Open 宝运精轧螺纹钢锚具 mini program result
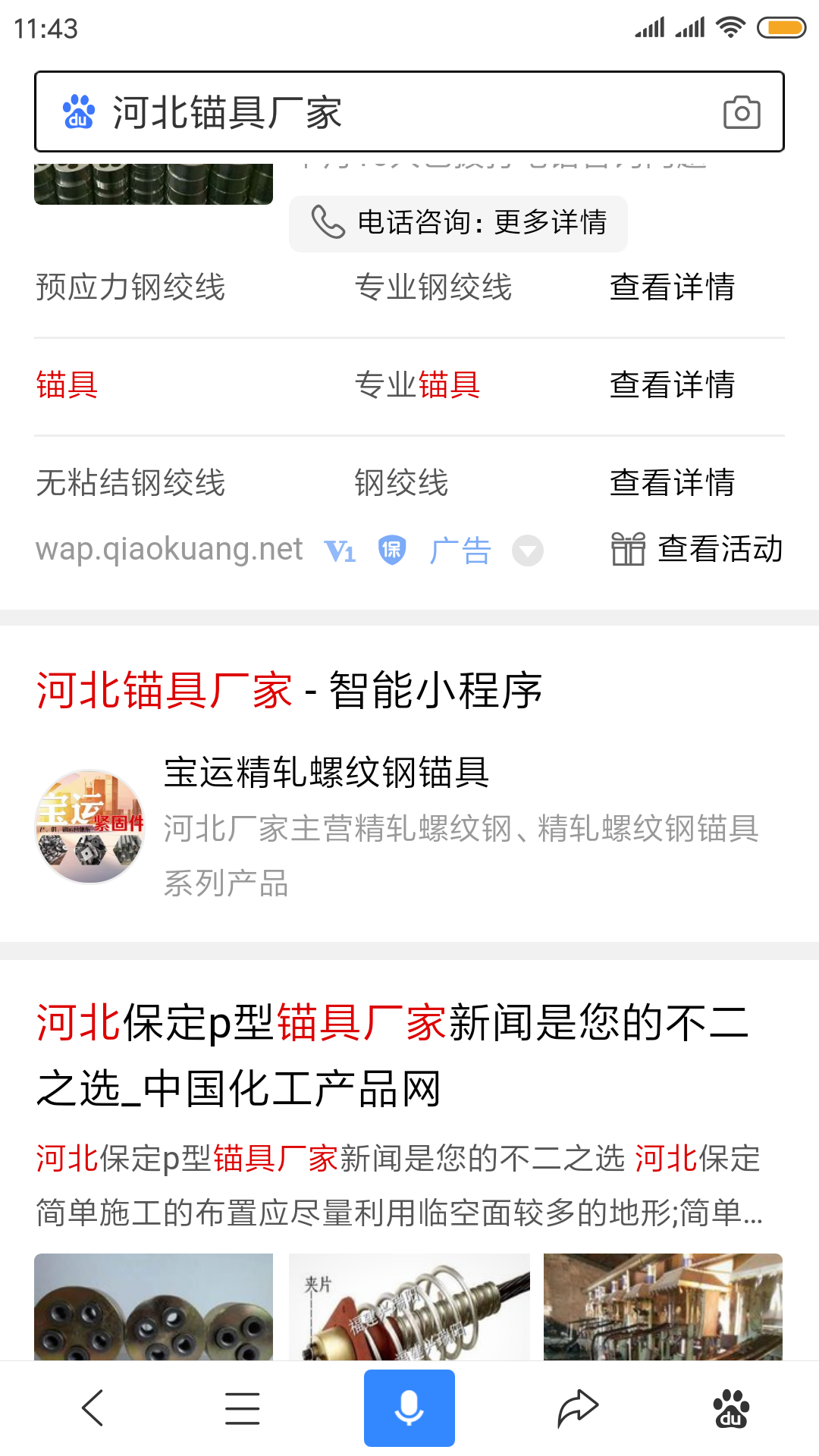This screenshot has width=819, height=1456. coord(326,773)
